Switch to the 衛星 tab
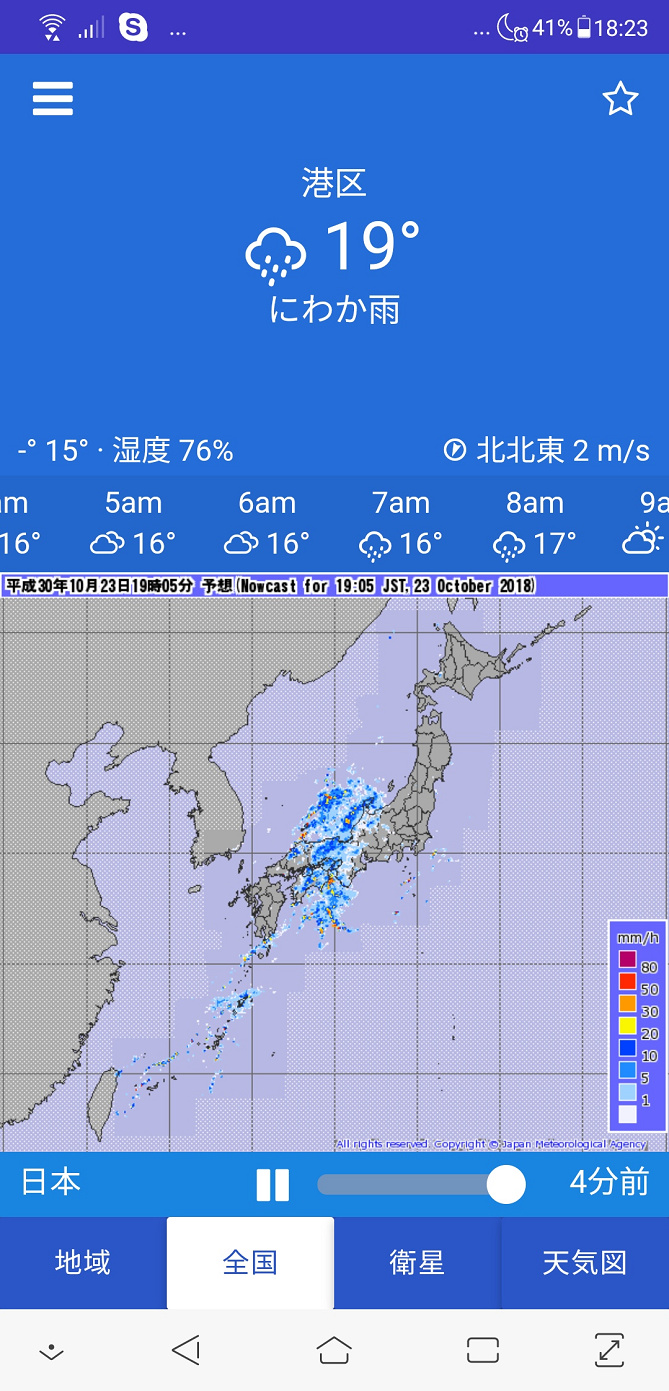Image resolution: width=669 pixels, height=1391 pixels. [417, 1263]
